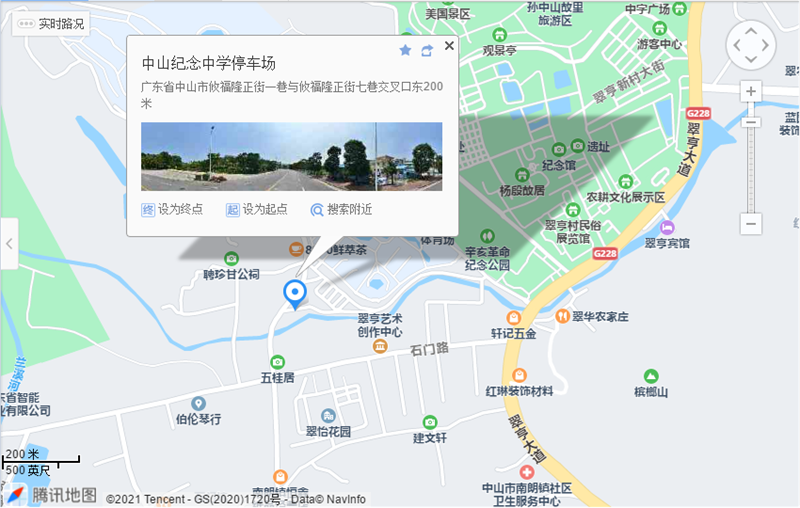The height and width of the screenshot is (508, 800).
Task: Open the street view photo of the parking lot
Action: click(291, 156)
